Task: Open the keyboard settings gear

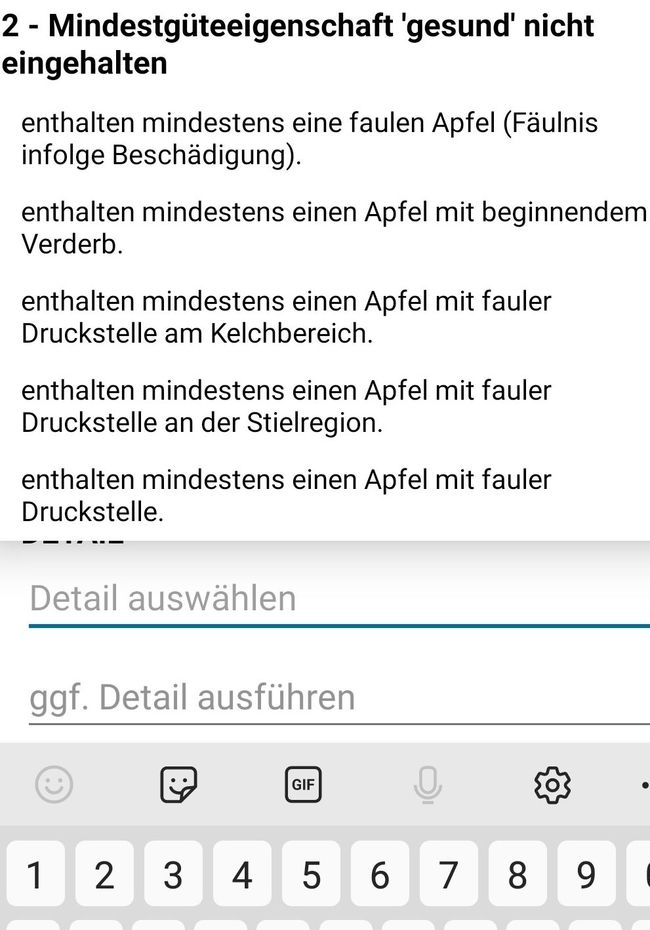Action: coord(552,785)
